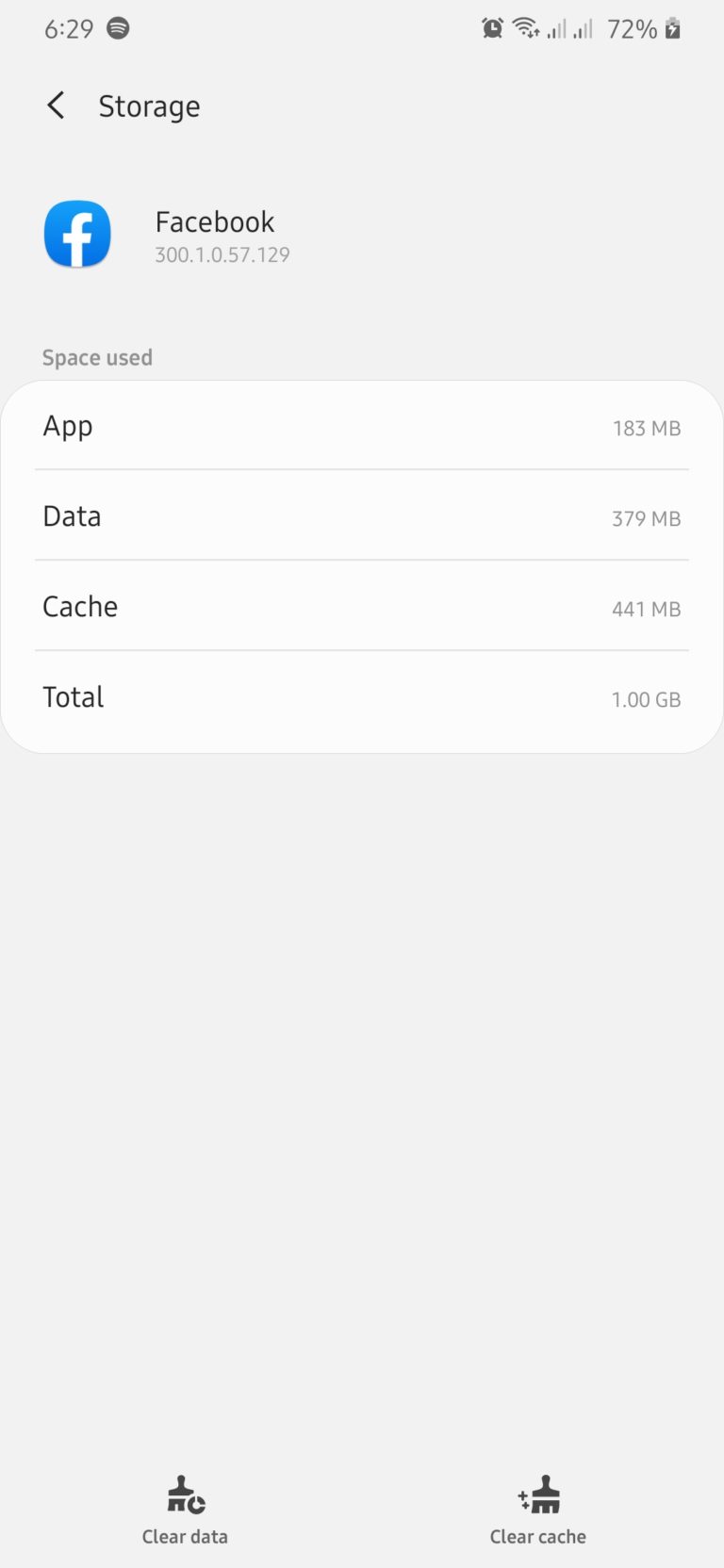The image size is (724, 1568).
Task: Tap the alarm clock status icon
Action: [x=491, y=28]
